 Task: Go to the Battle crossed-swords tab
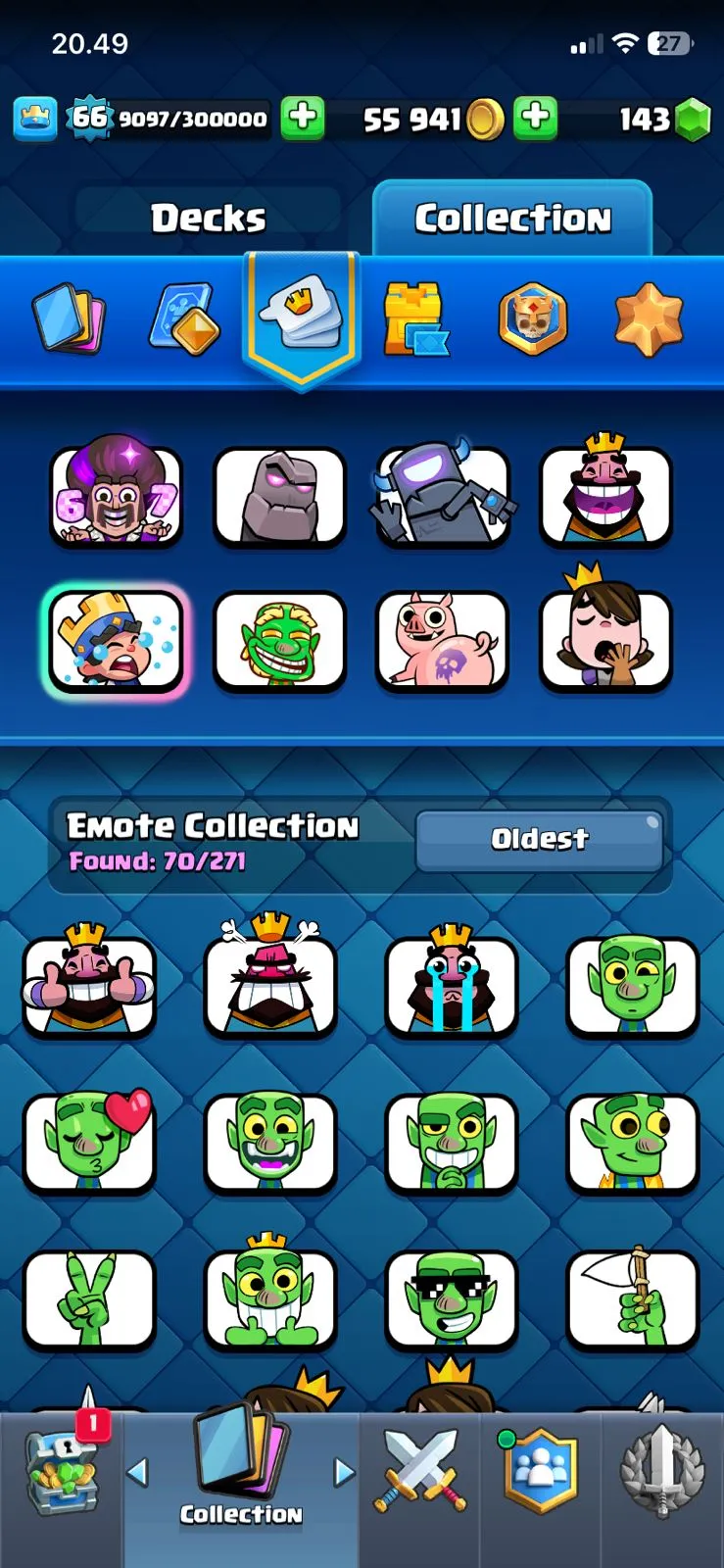click(x=419, y=1472)
